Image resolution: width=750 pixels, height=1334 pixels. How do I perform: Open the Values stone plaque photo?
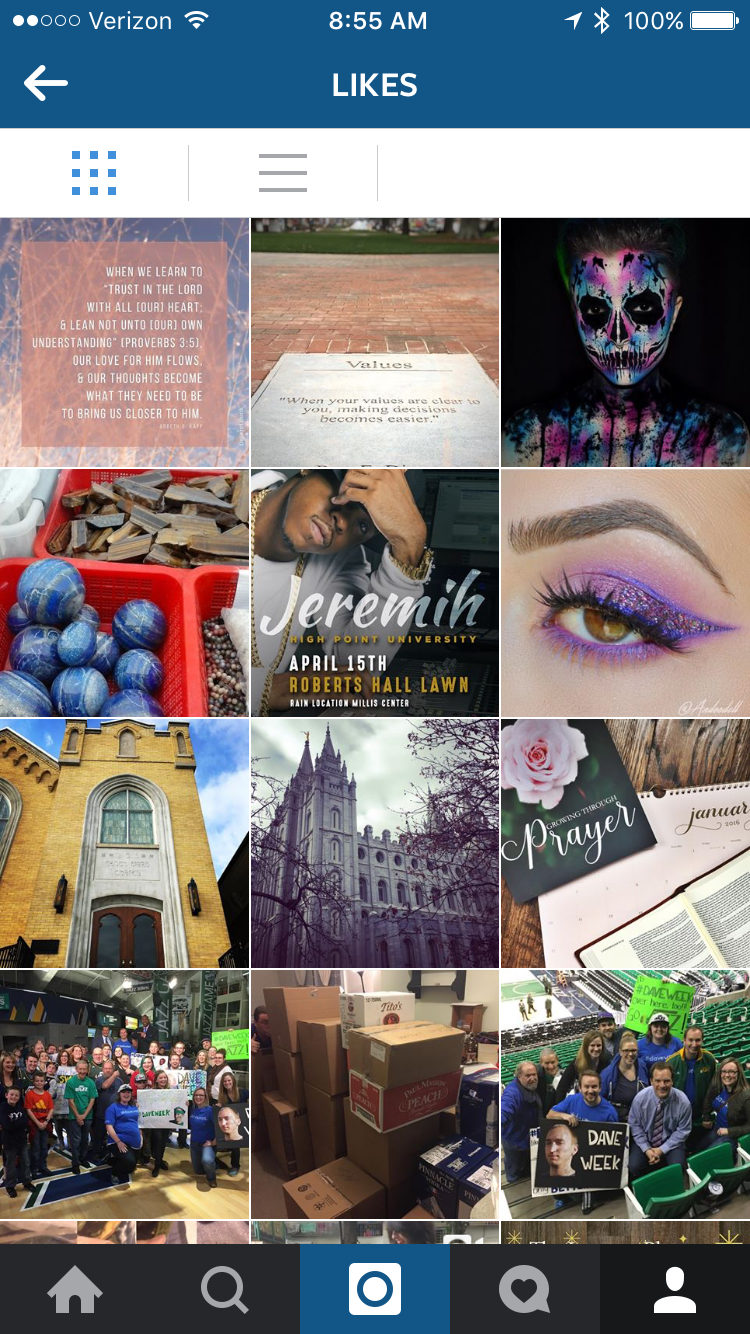pos(375,342)
